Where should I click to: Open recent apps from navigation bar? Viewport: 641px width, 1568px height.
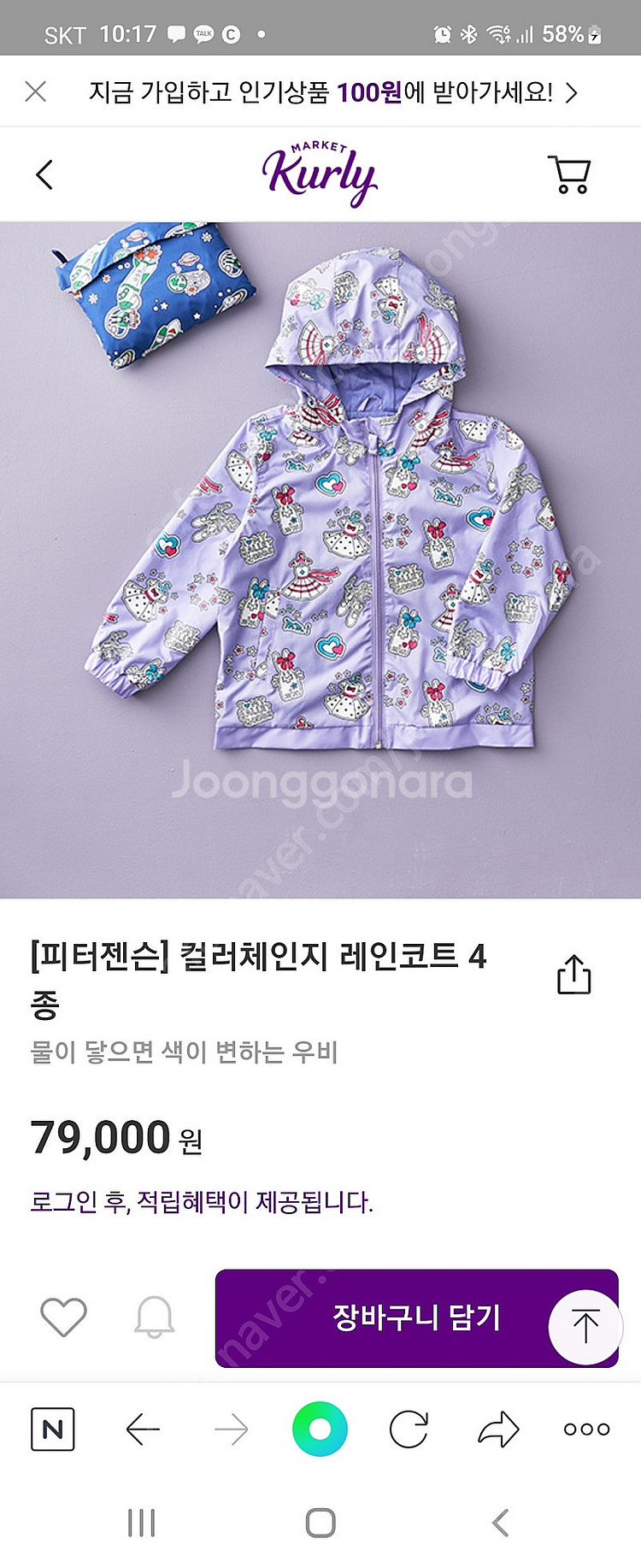click(141, 1523)
